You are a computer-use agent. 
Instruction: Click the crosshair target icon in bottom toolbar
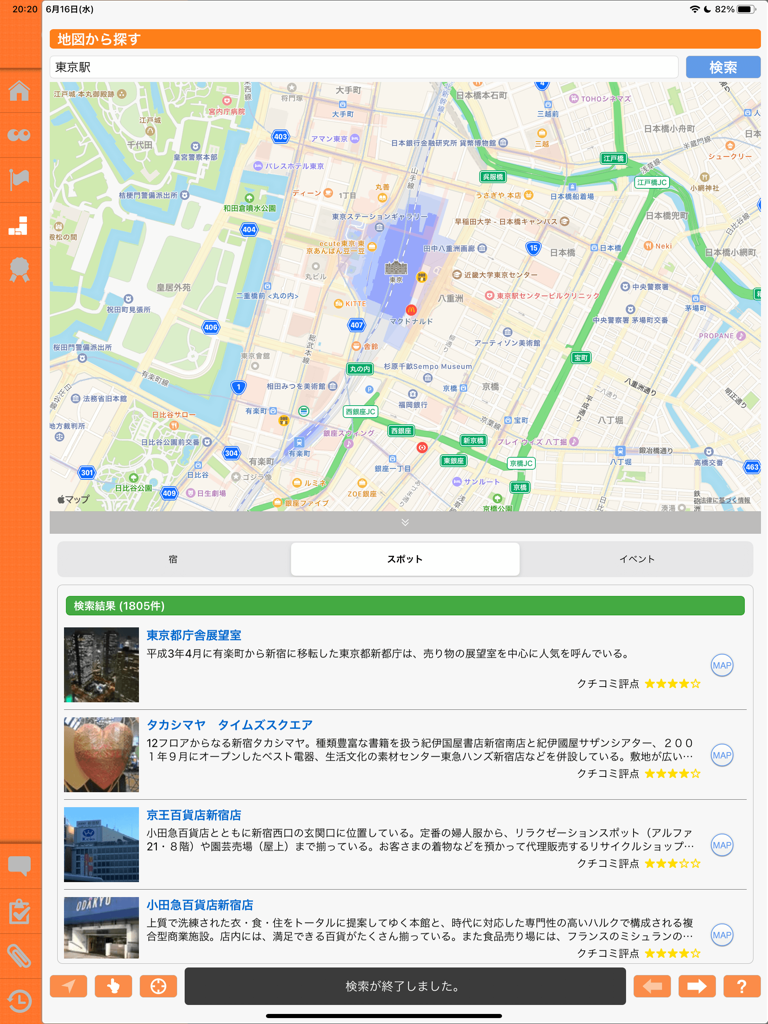(x=158, y=986)
